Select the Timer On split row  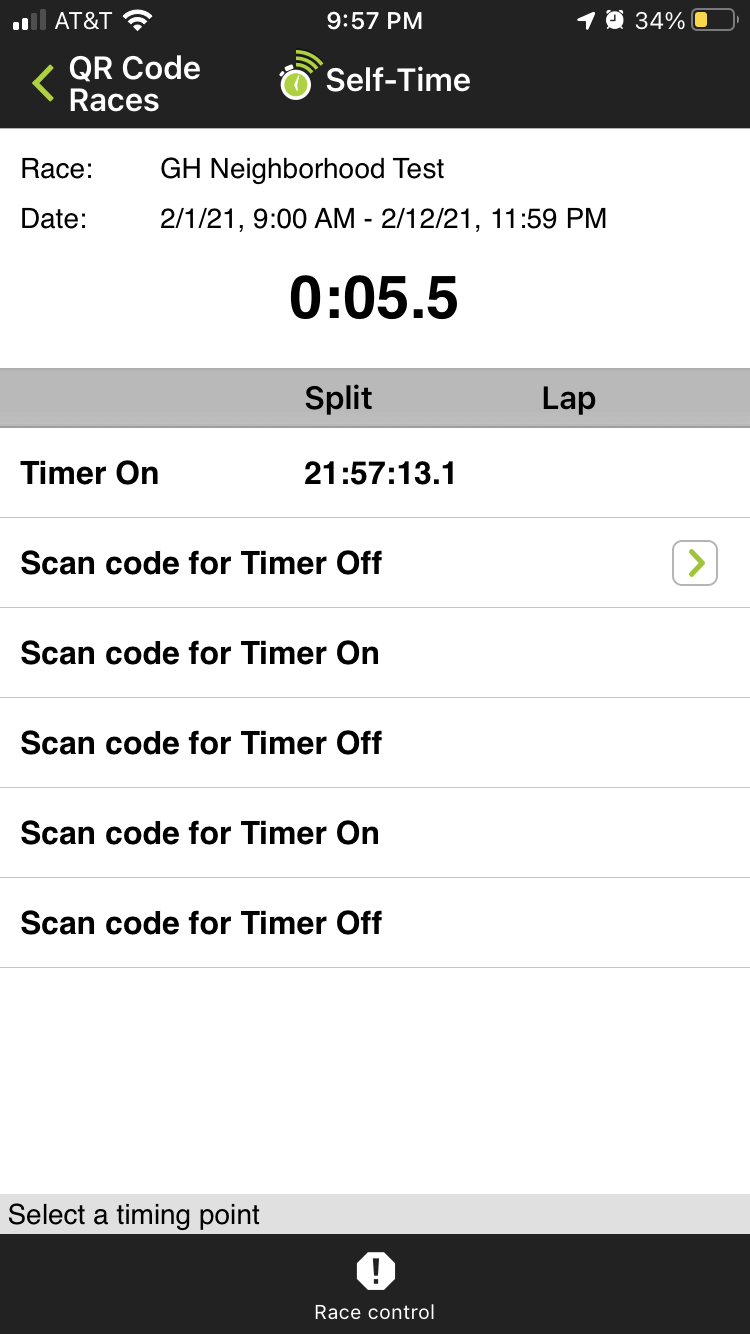point(375,473)
